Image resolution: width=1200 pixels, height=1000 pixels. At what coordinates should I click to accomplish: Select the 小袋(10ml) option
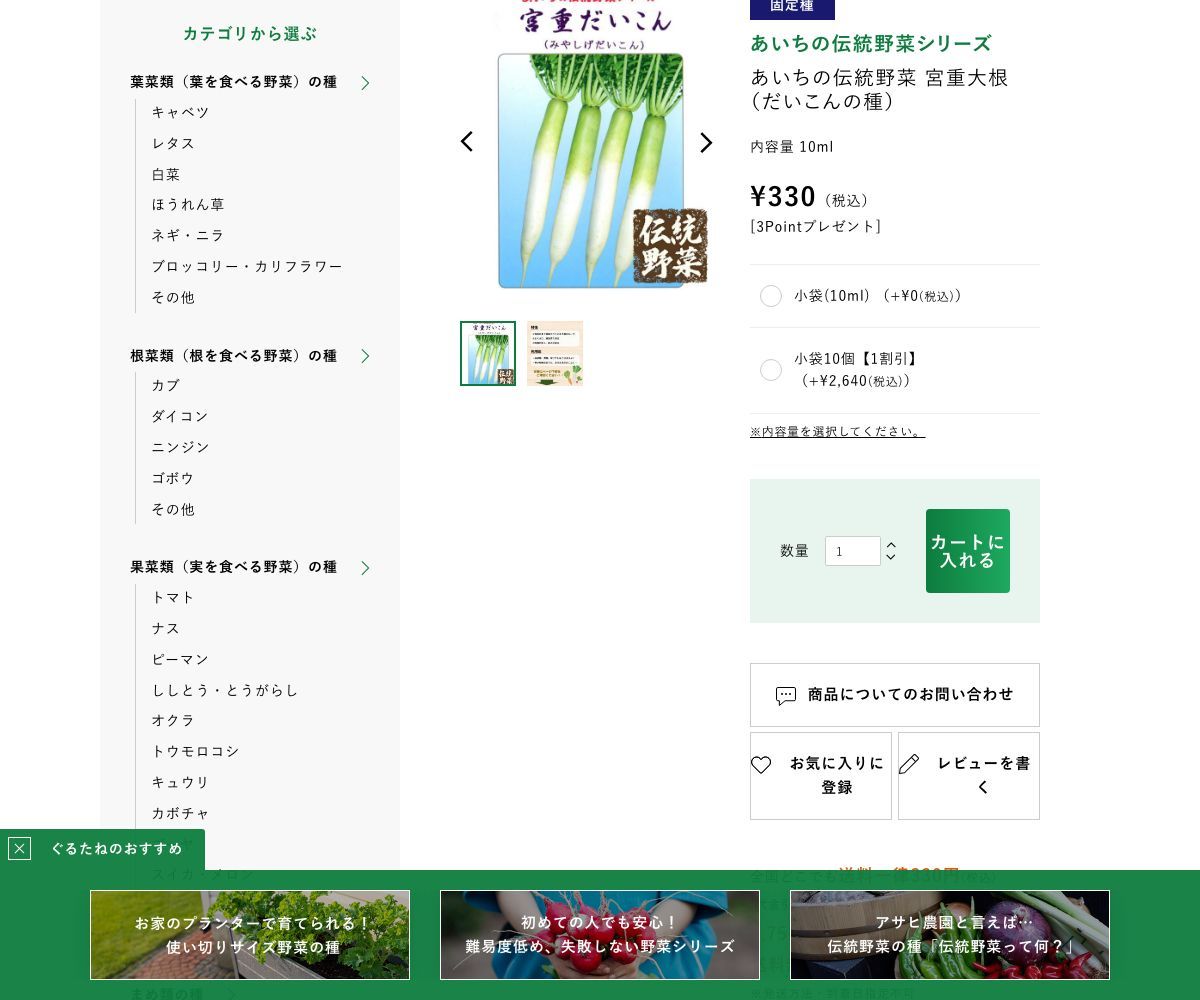(x=771, y=296)
